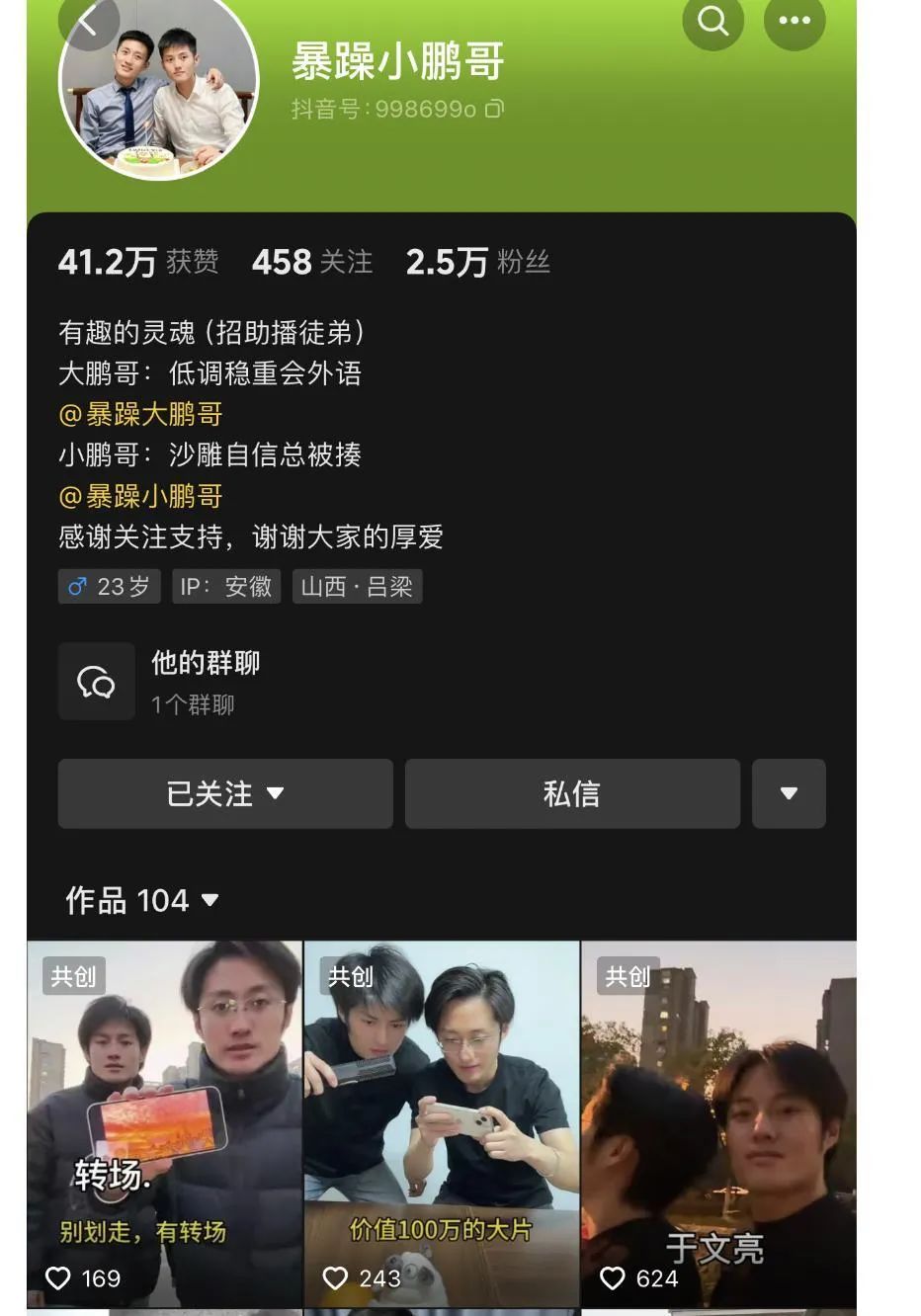
Task: Expand the arrow button beside 私信
Action: click(789, 793)
